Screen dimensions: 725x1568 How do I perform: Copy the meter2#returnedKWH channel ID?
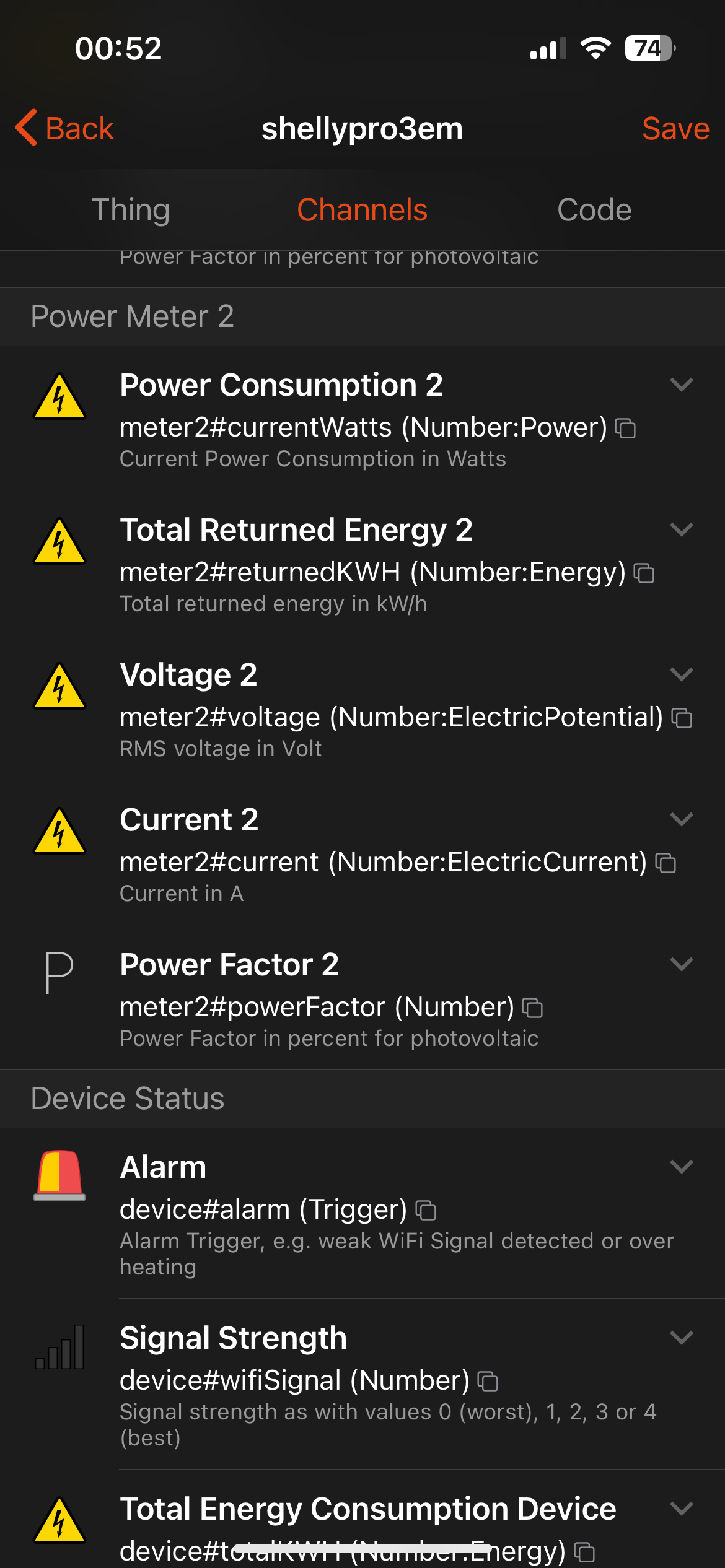click(644, 573)
